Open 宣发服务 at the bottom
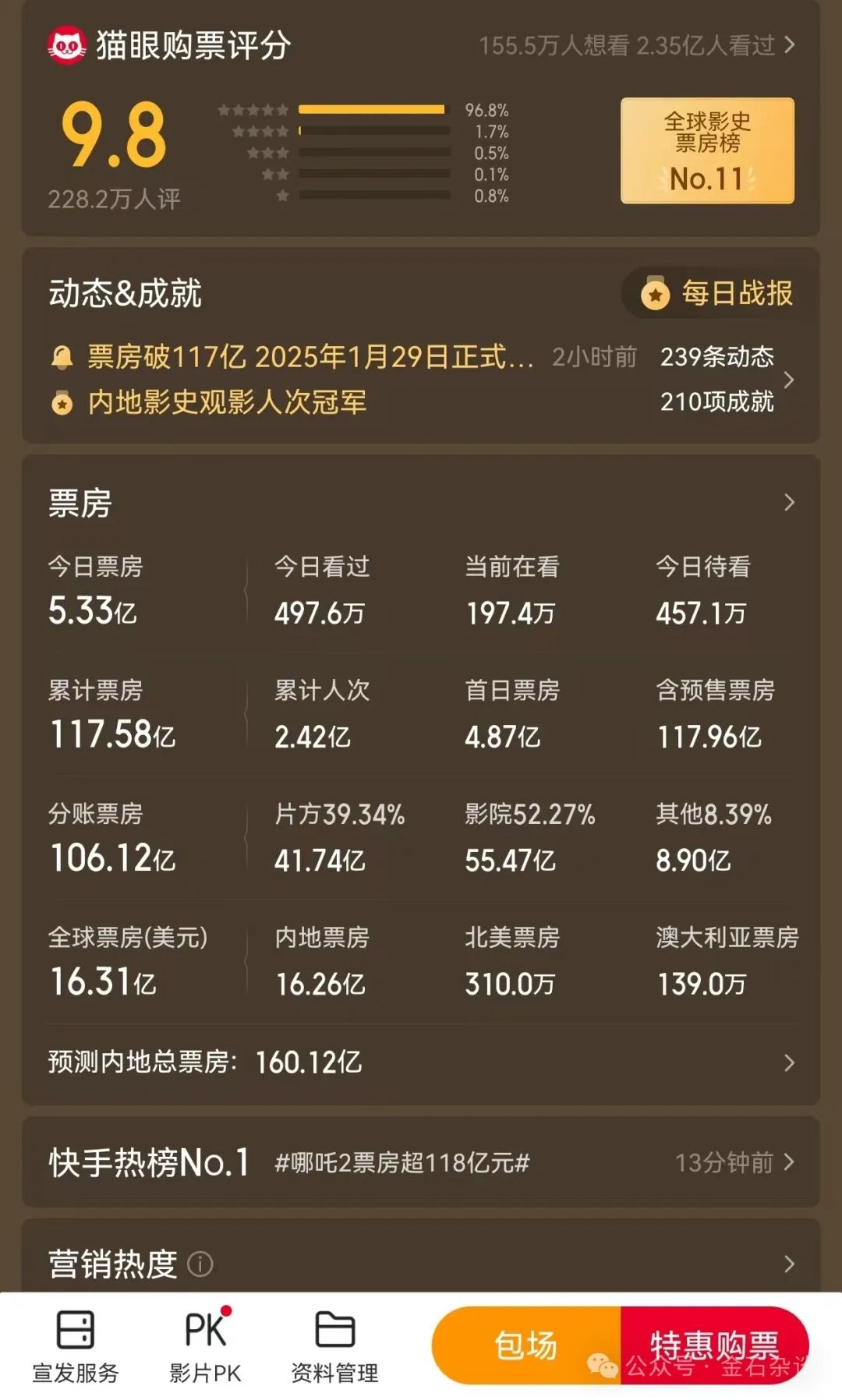 (x=76, y=1346)
